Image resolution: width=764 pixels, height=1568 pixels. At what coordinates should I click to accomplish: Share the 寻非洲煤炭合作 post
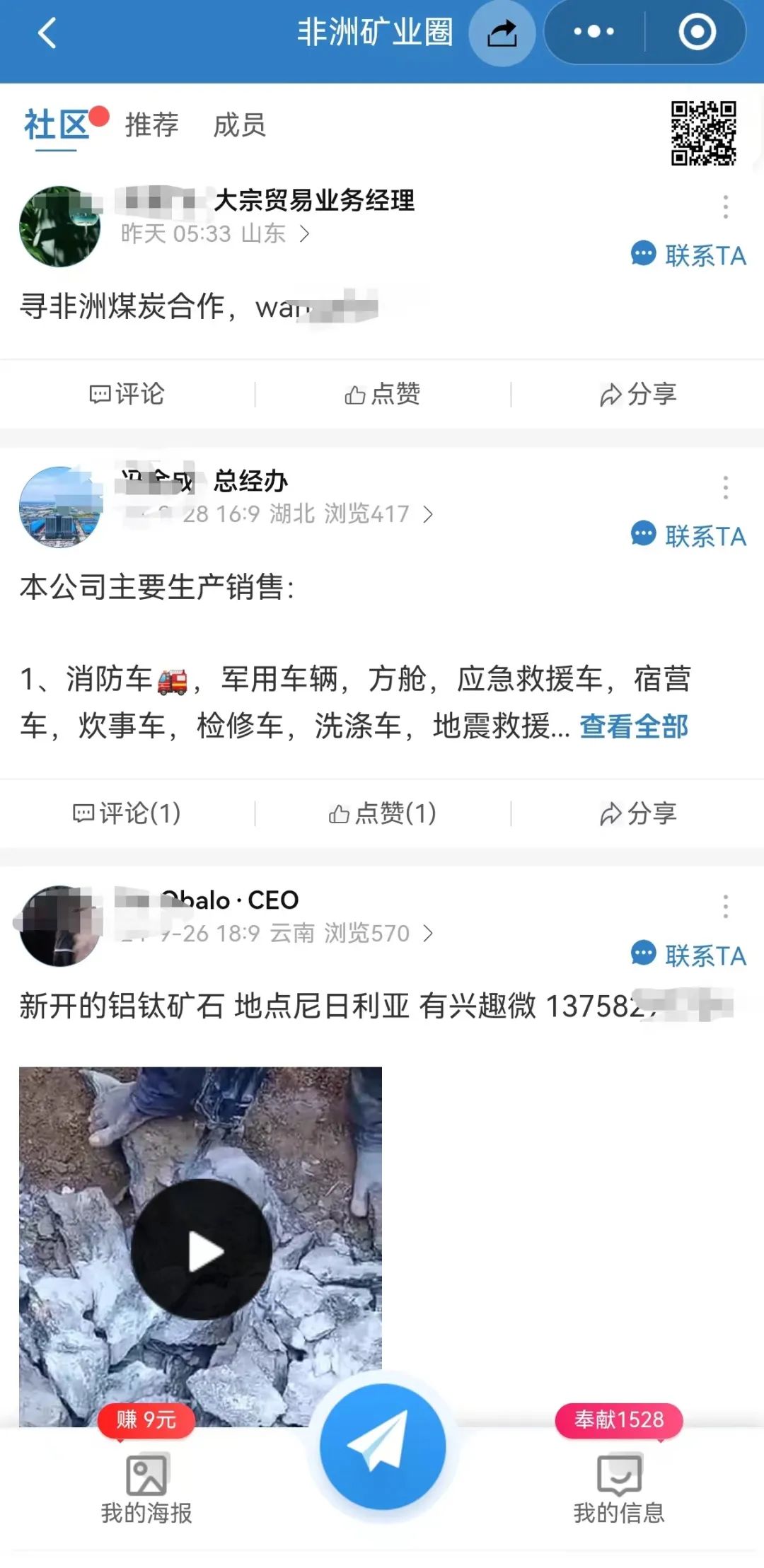(638, 394)
